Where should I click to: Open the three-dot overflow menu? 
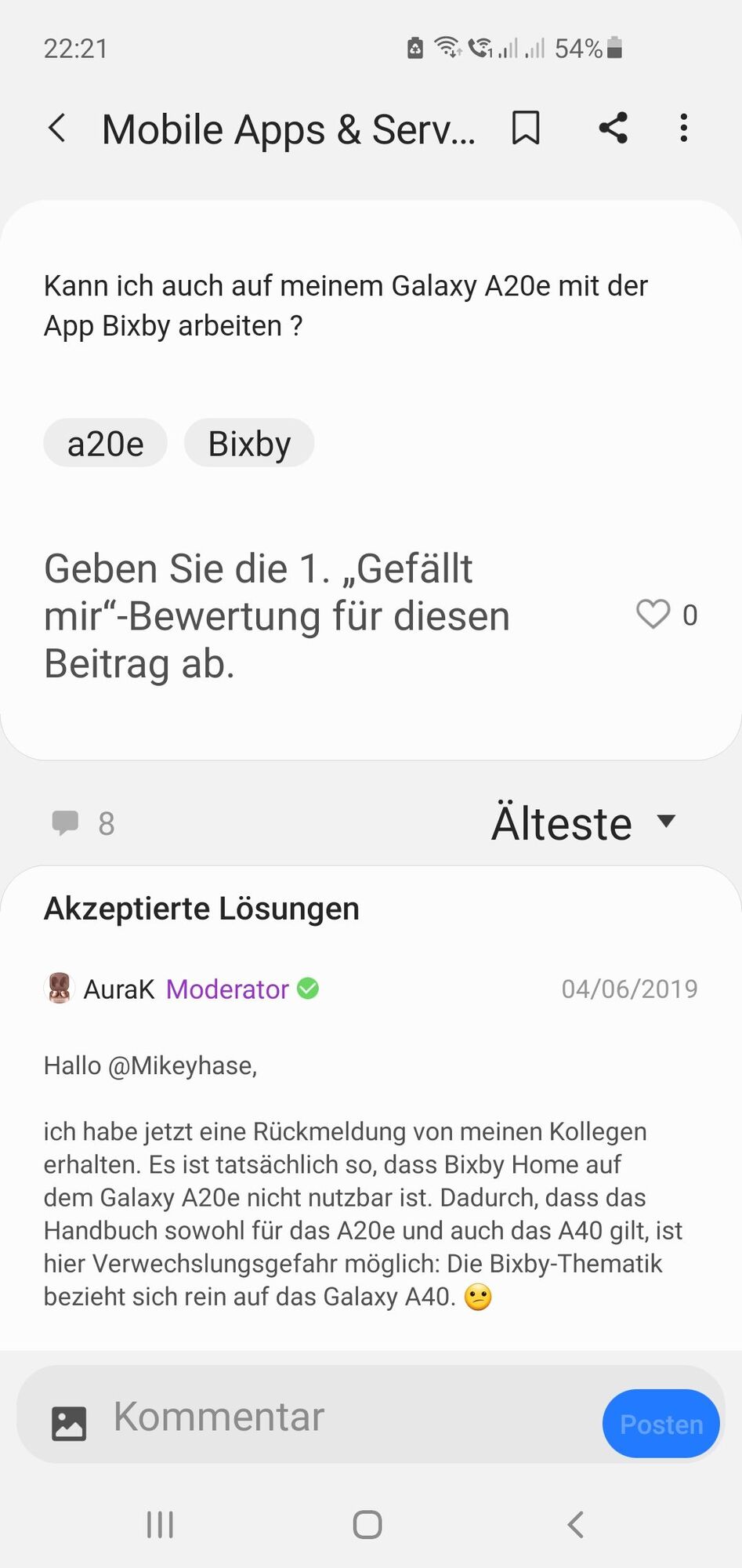[684, 128]
